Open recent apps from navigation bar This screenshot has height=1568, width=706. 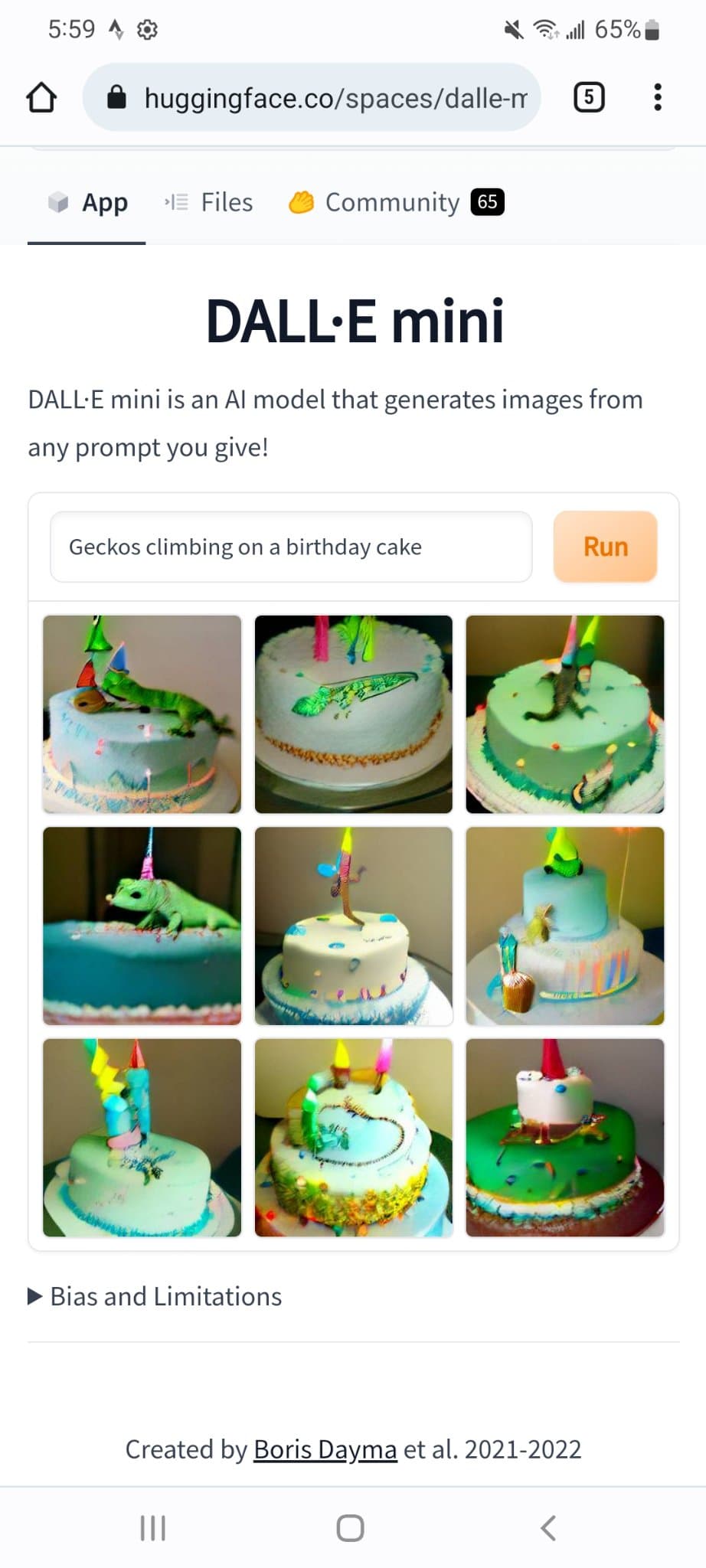pyautogui.click(x=153, y=1528)
